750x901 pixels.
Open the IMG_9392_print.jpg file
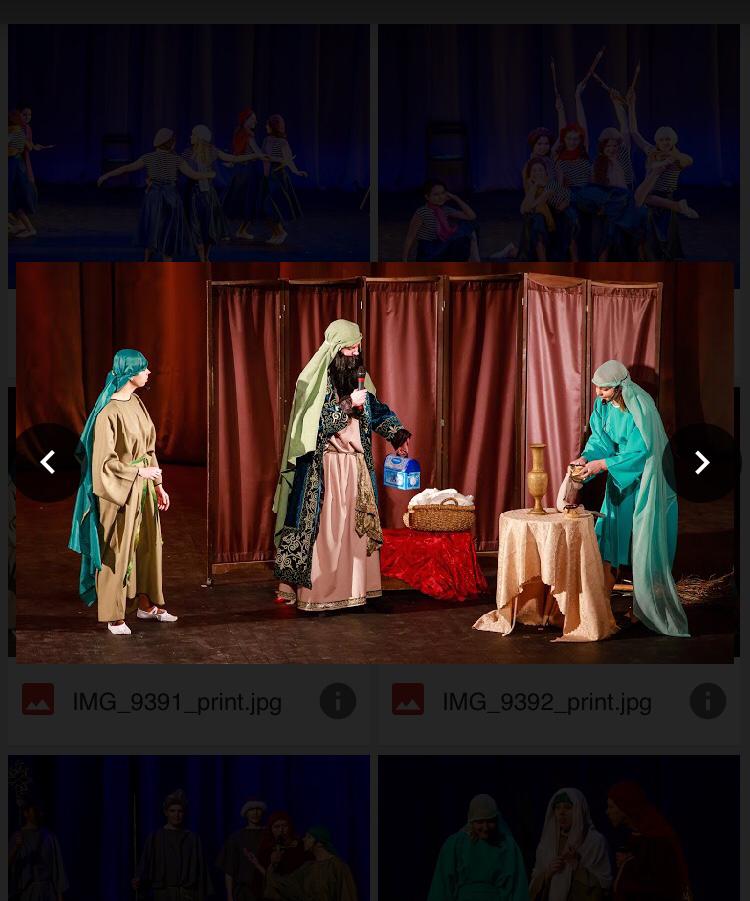tap(546, 702)
